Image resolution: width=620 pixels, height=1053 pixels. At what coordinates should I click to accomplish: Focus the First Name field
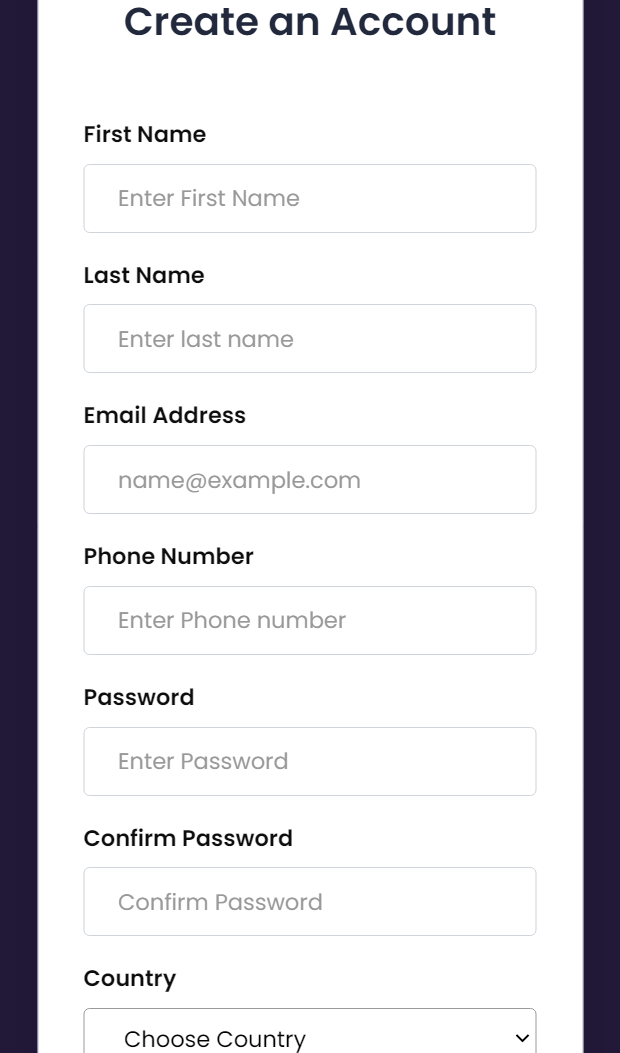pyautogui.click(x=310, y=198)
